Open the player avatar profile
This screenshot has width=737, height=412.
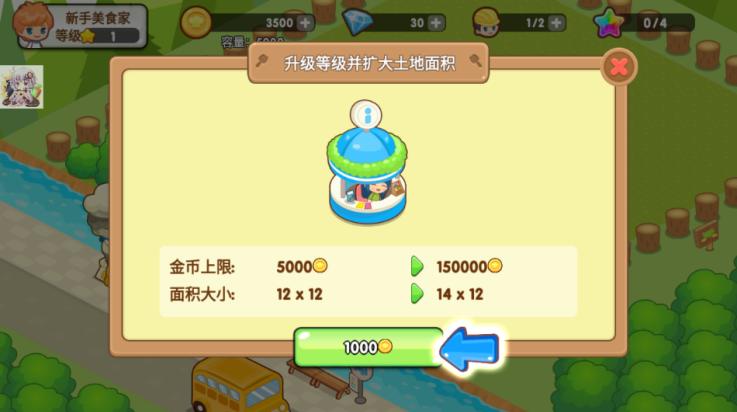32,25
